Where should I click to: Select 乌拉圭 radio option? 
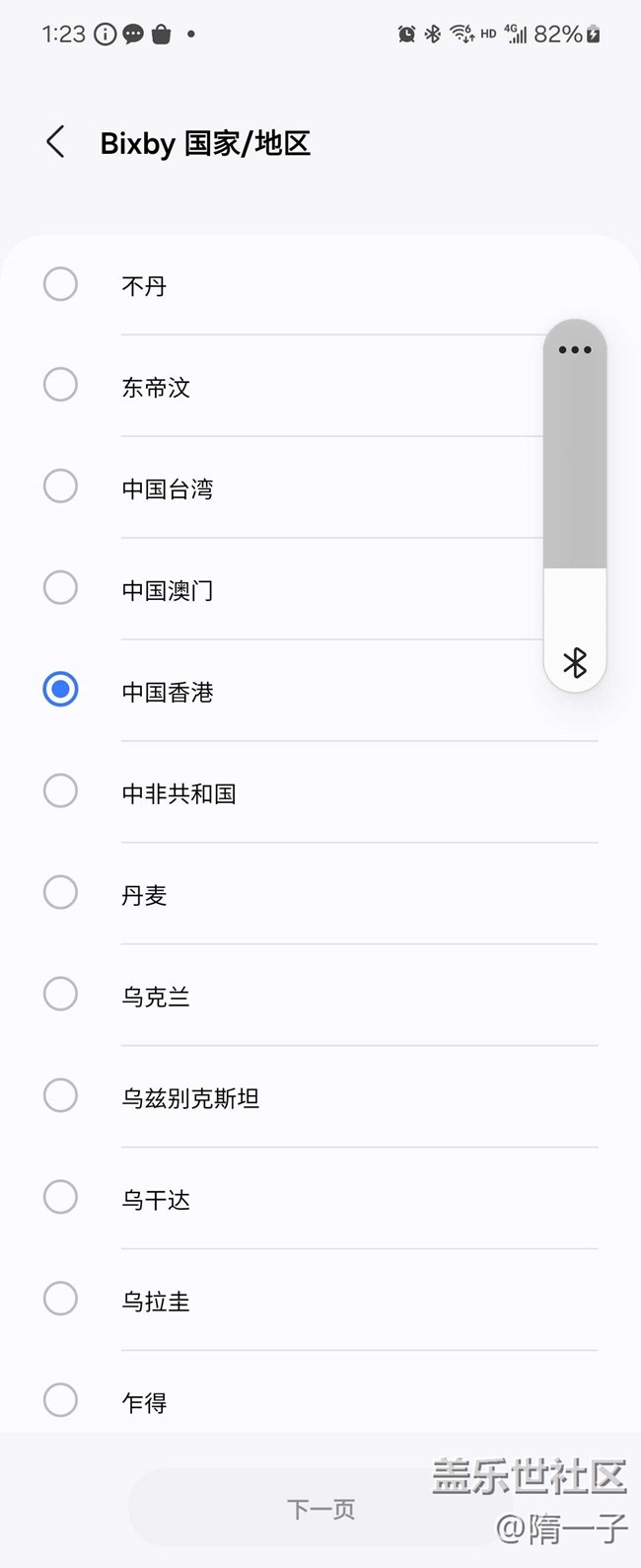(x=61, y=1299)
